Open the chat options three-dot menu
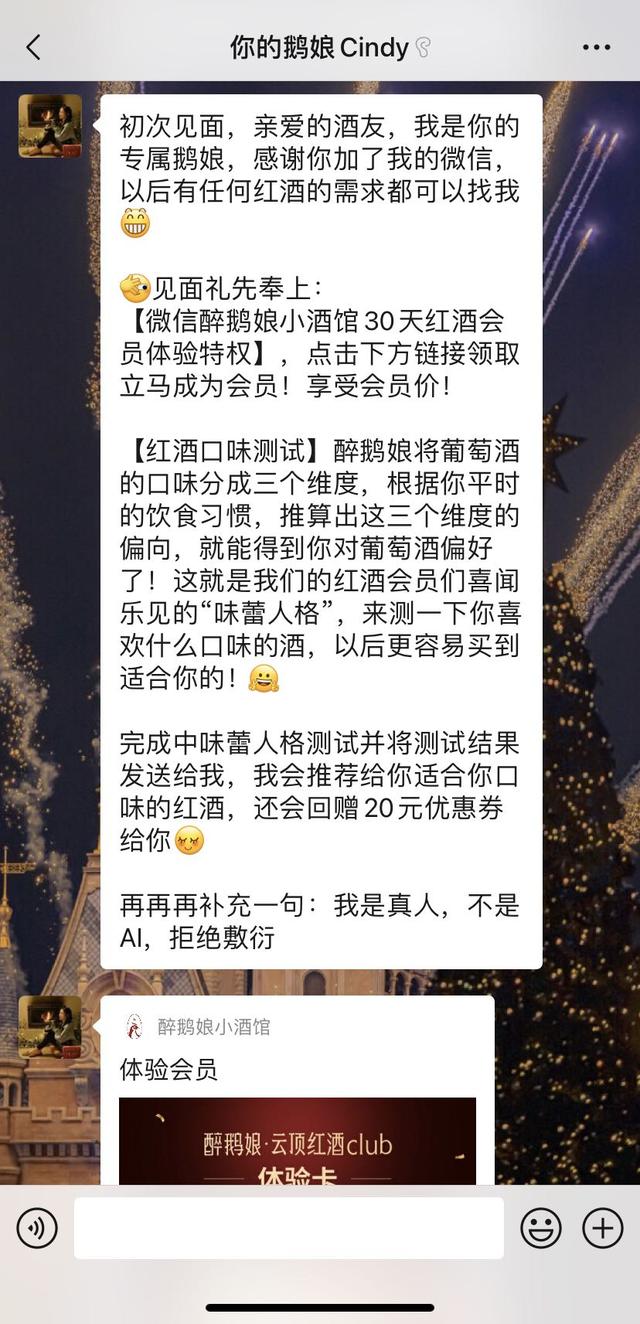 click(x=596, y=47)
